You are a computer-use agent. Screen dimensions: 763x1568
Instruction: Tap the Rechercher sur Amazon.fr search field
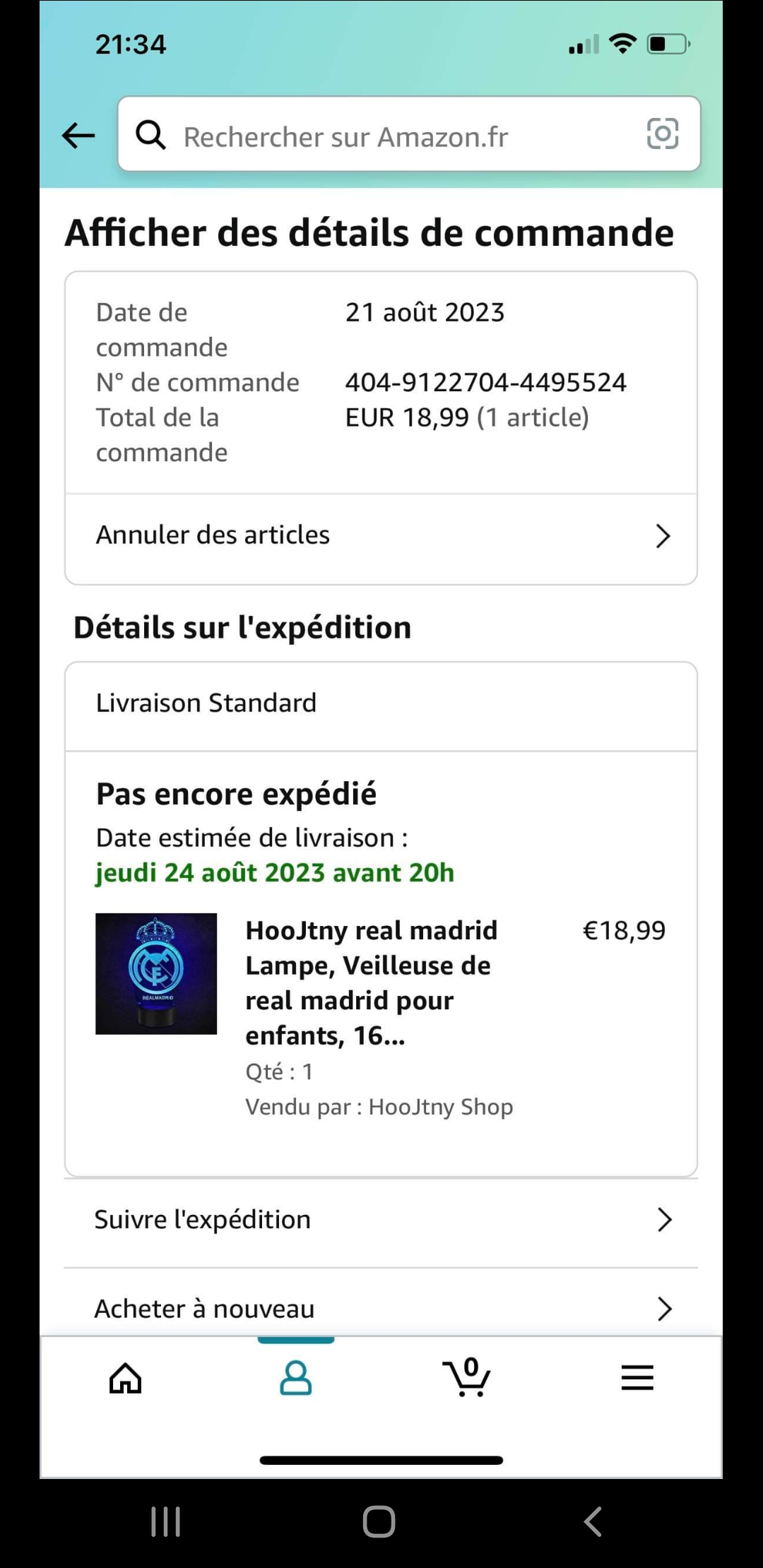(396, 136)
